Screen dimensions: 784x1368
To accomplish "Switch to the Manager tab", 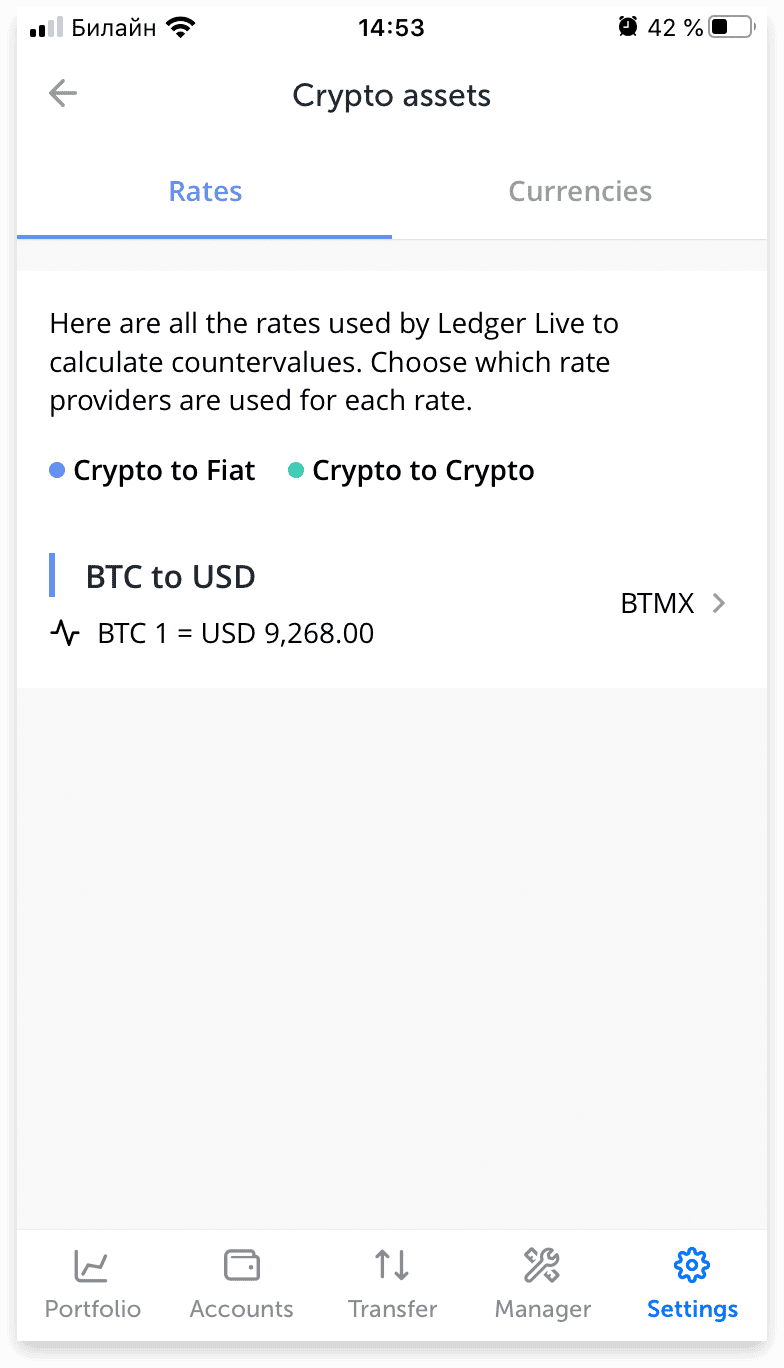I will coord(543,1284).
